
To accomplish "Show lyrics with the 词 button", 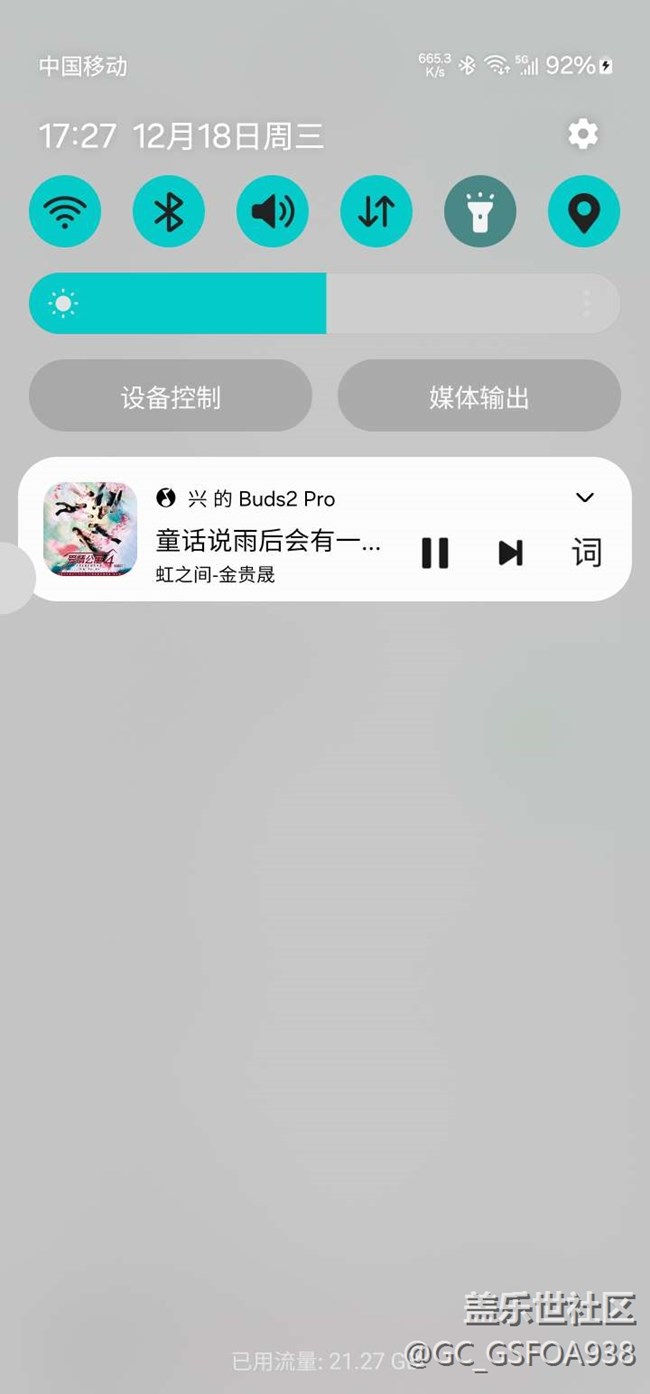I will tap(586, 552).
